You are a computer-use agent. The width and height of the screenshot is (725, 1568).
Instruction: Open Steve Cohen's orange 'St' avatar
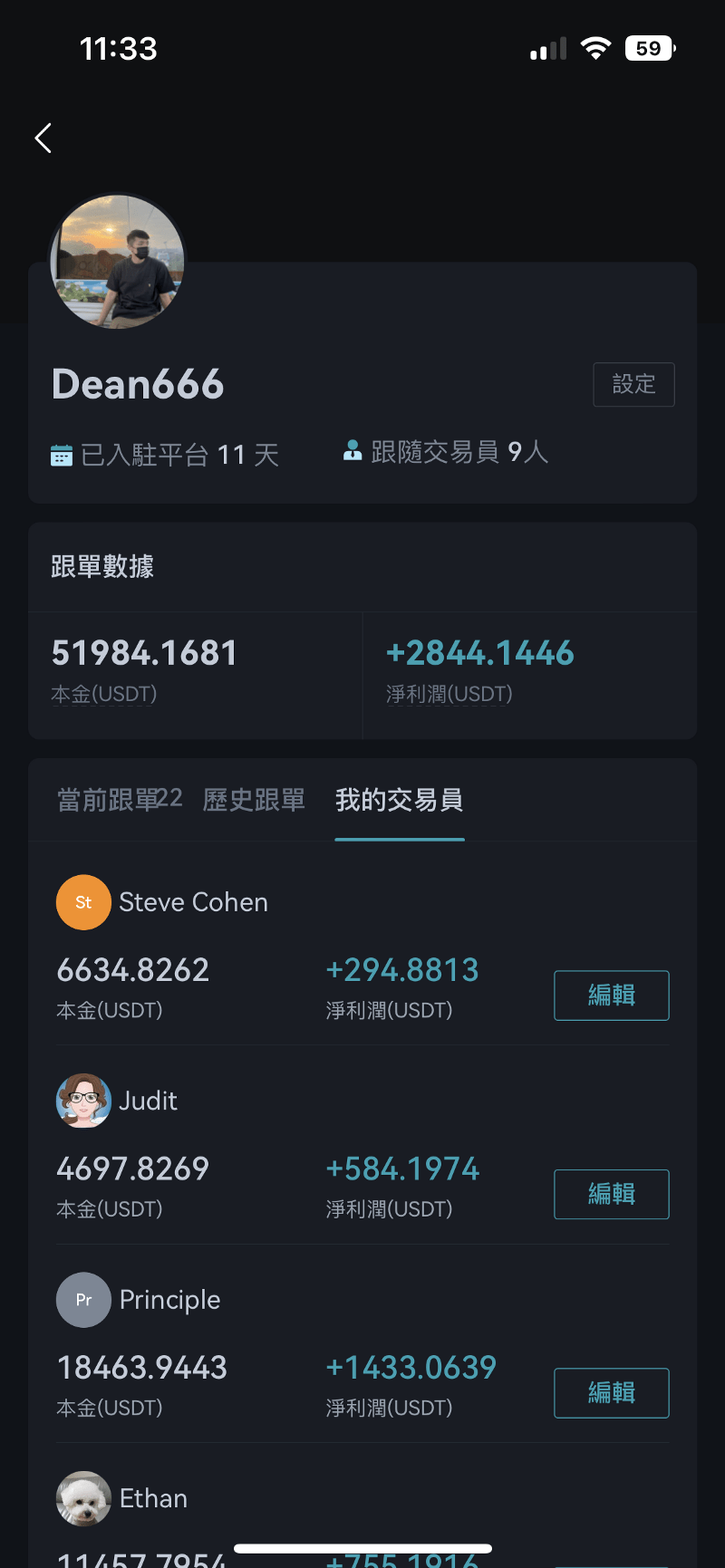tap(82, 902)
